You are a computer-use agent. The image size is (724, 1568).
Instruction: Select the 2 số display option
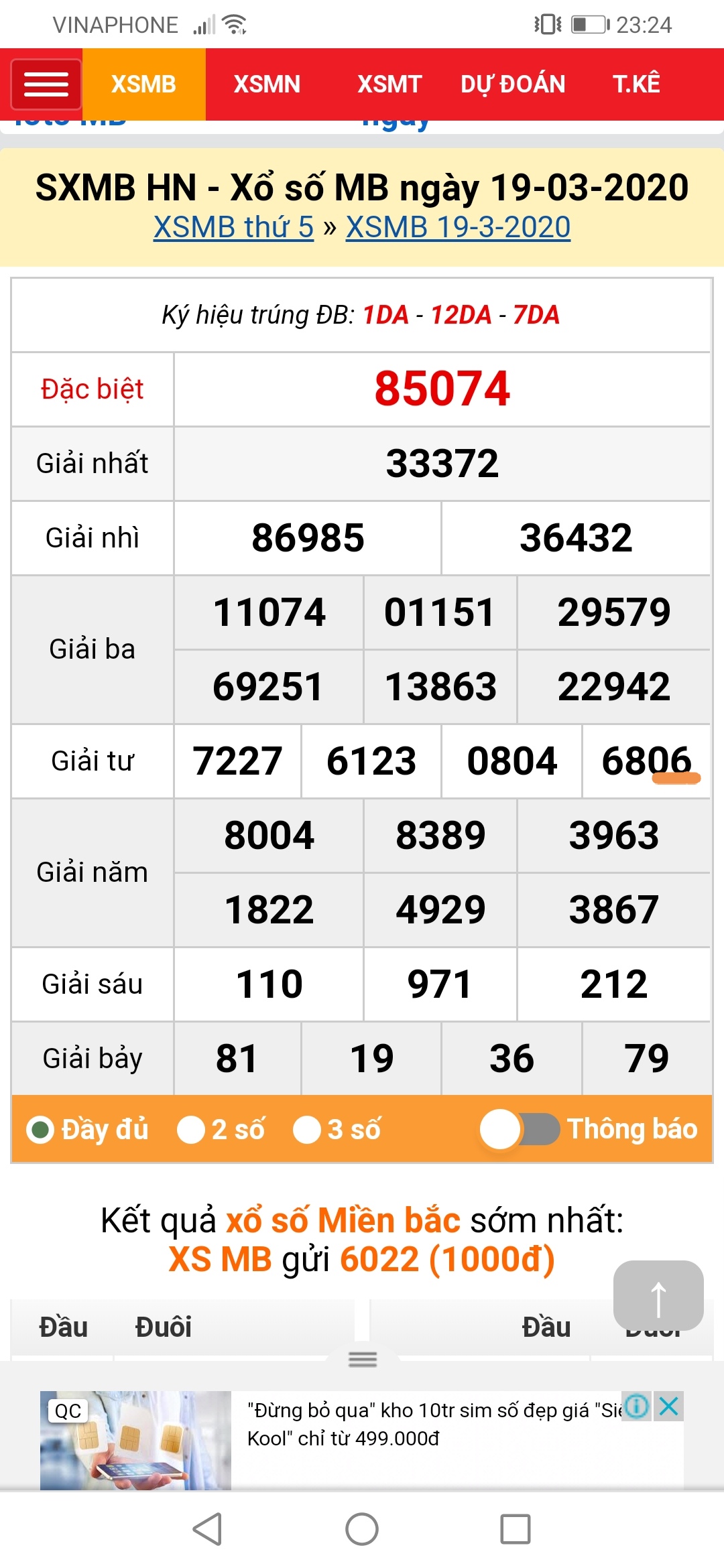[x=221, y=1129]
